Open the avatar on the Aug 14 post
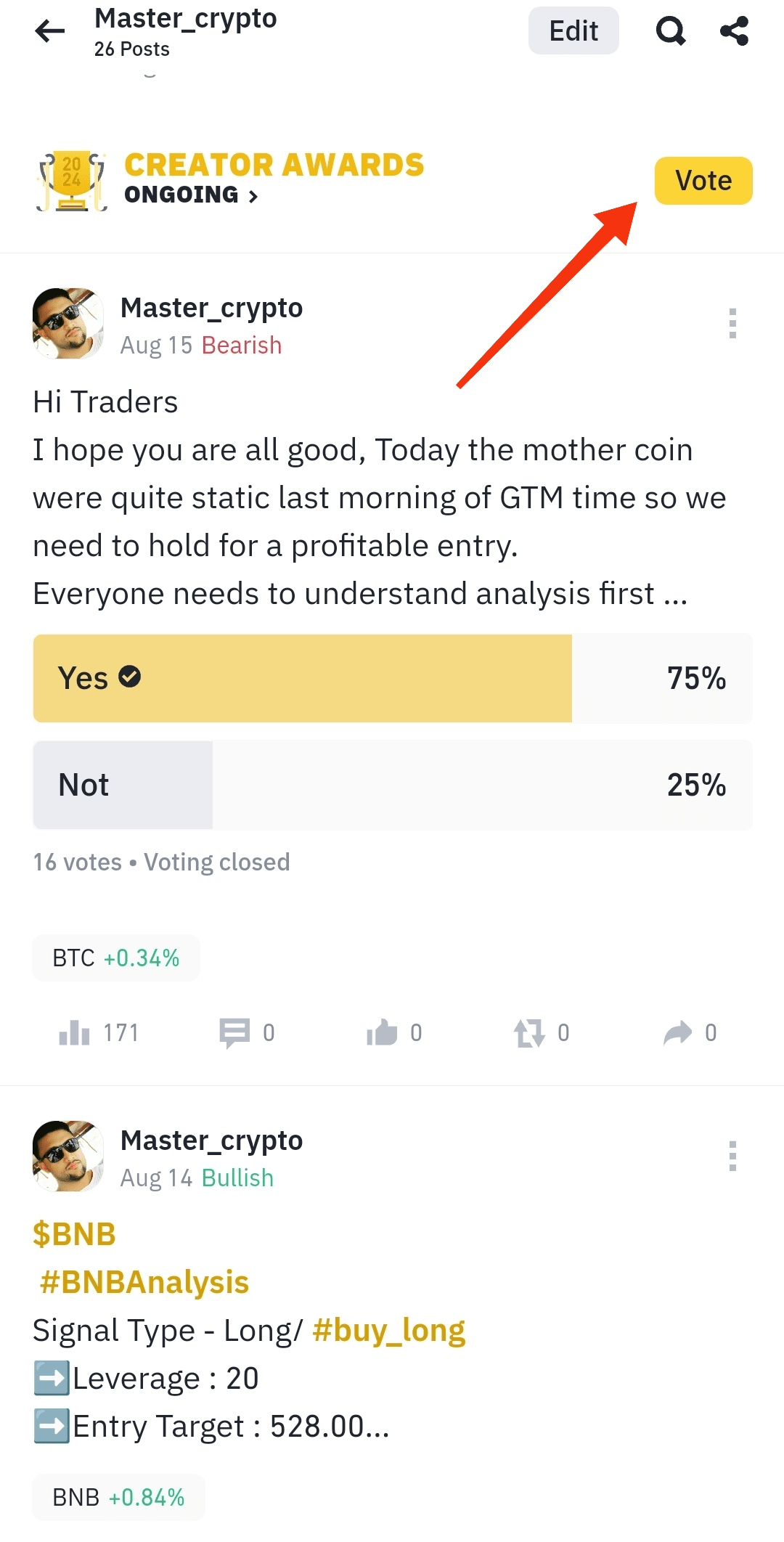The image size is (784, 1542). tap(68, 1156)
